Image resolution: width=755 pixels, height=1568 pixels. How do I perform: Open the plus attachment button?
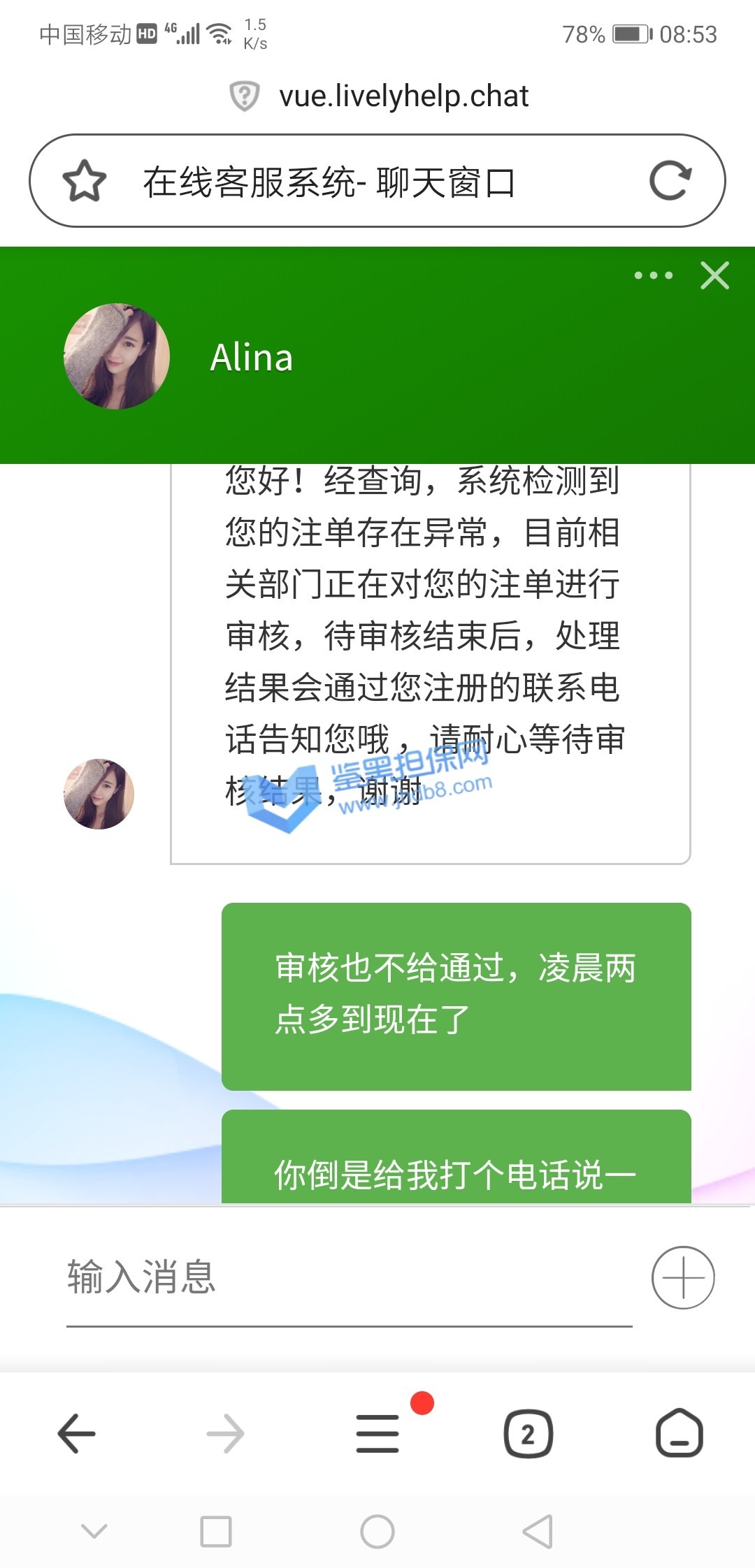pos(682,1277)
